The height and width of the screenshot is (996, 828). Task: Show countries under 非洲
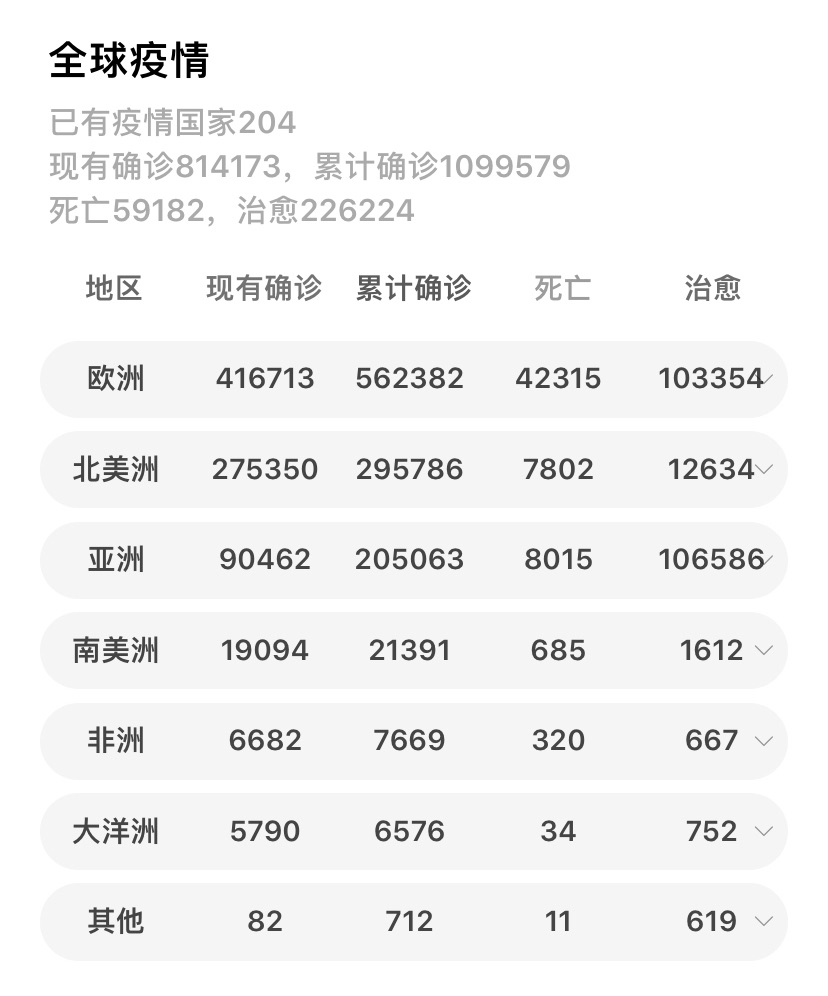pyautogui.click(x=765, y=741)
